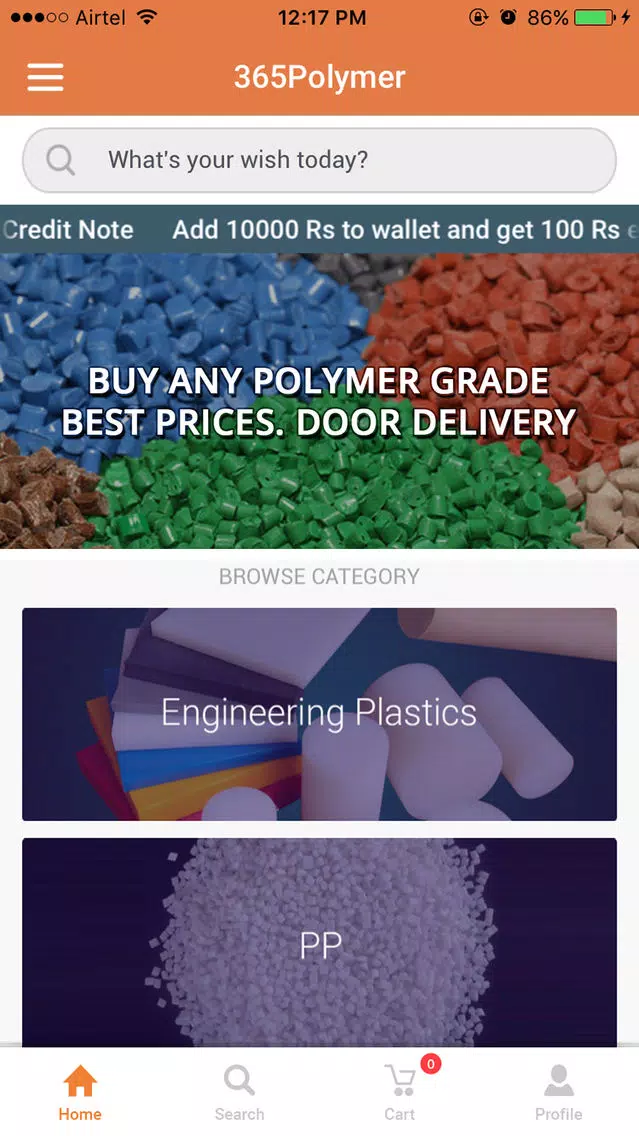639x1136 pixels.
Task: Open the hamburger drawer menu
Action: pyautogui.click(x=46, y=77)
